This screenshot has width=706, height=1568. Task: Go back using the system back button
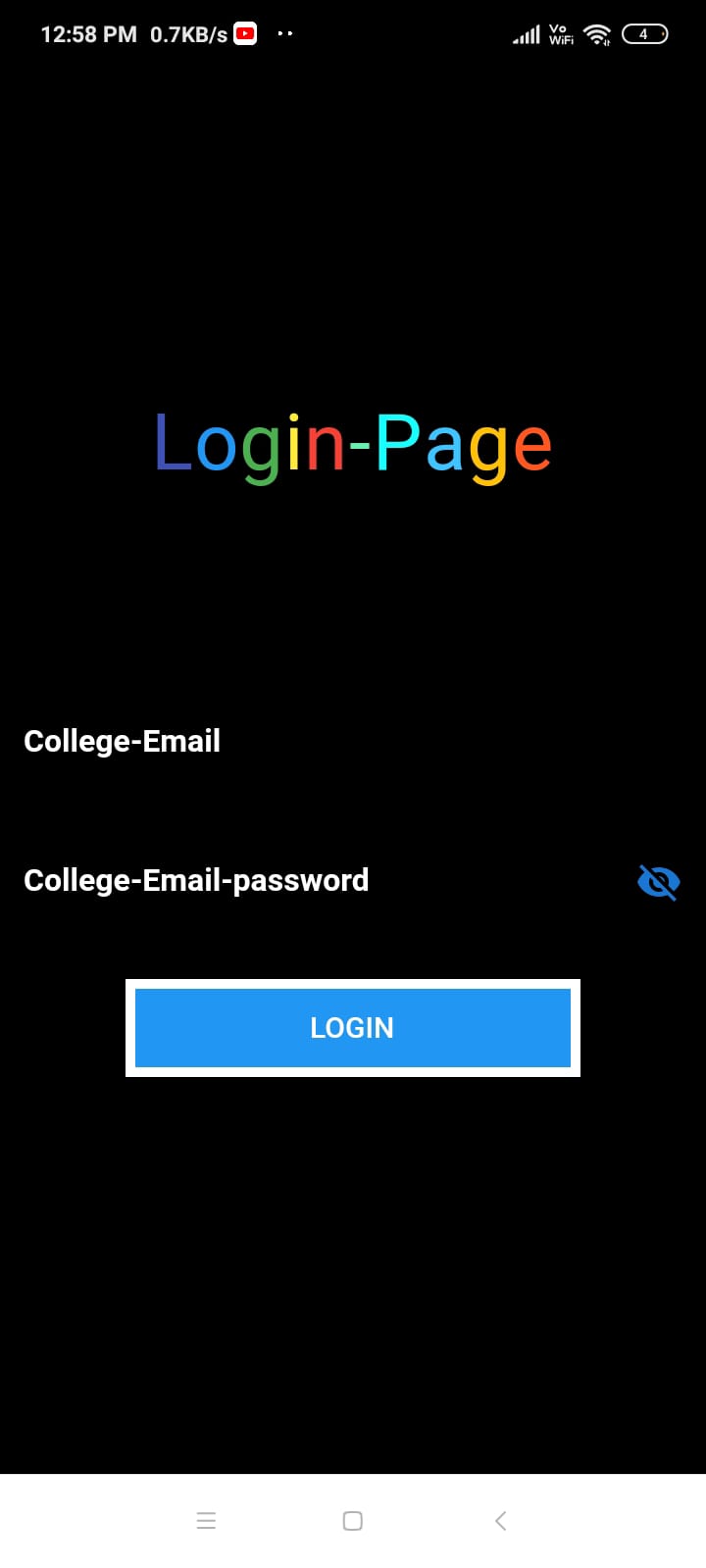(x=501, y=1521)
